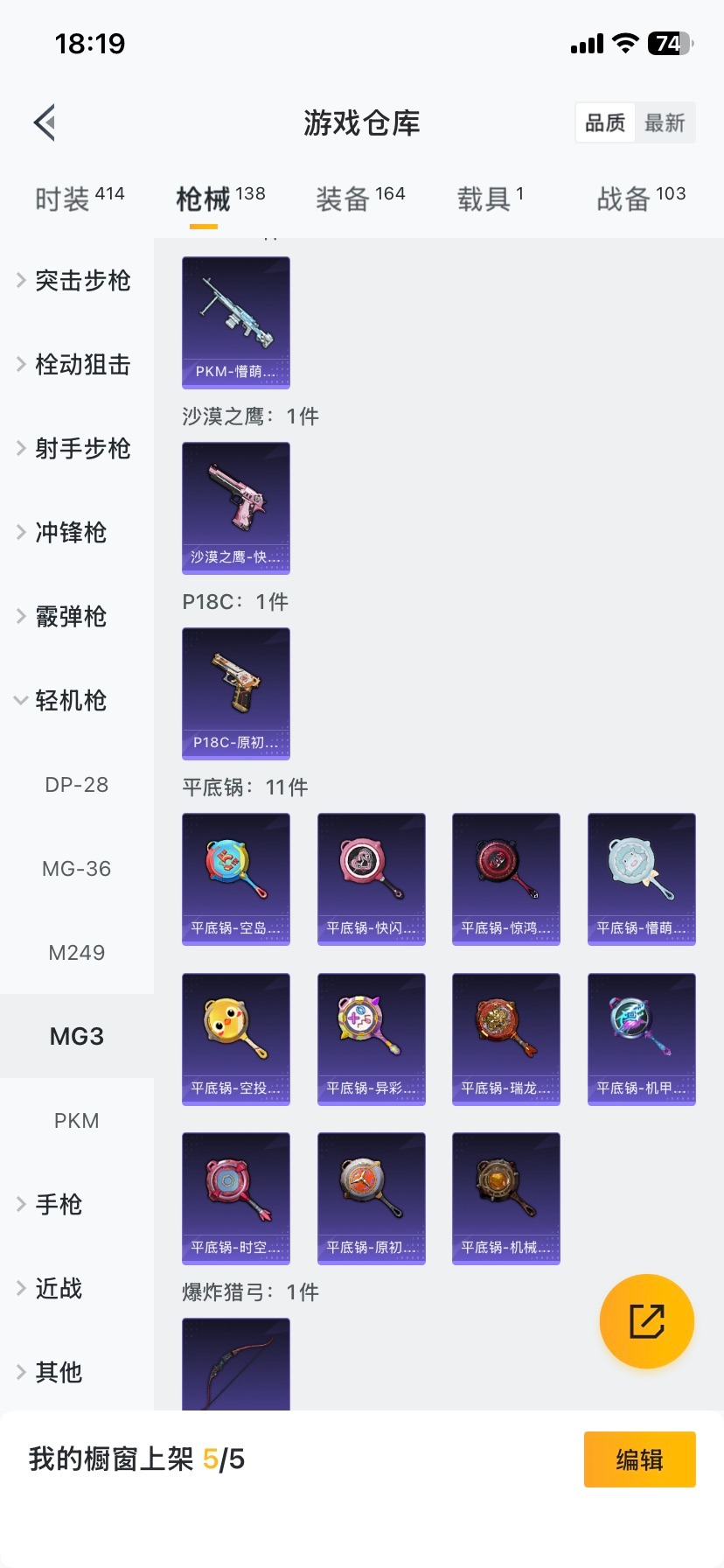Go back using the top-left arrow
The width and height of the screenshot is (724, 1568).
pos(45,122)
